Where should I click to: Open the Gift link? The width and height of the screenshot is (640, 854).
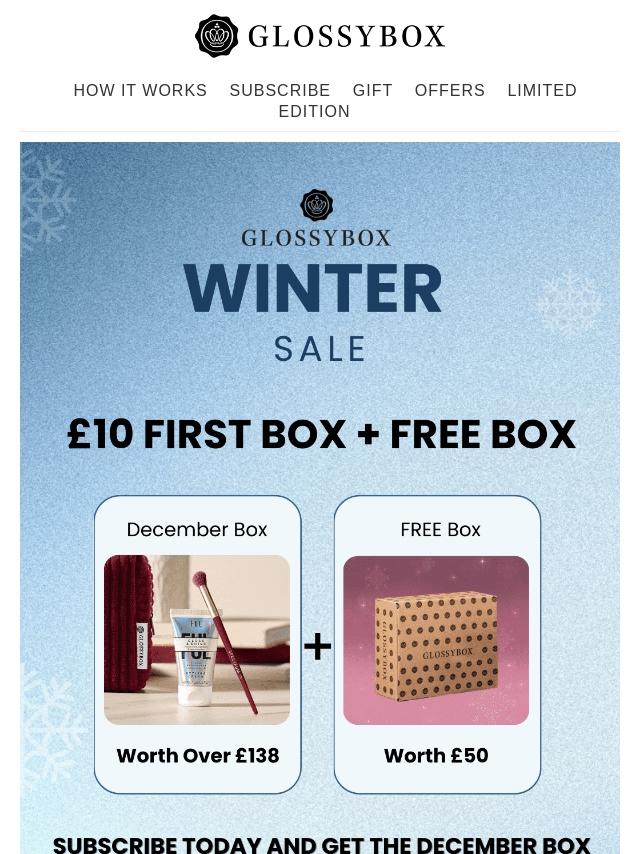pos(372,90)
